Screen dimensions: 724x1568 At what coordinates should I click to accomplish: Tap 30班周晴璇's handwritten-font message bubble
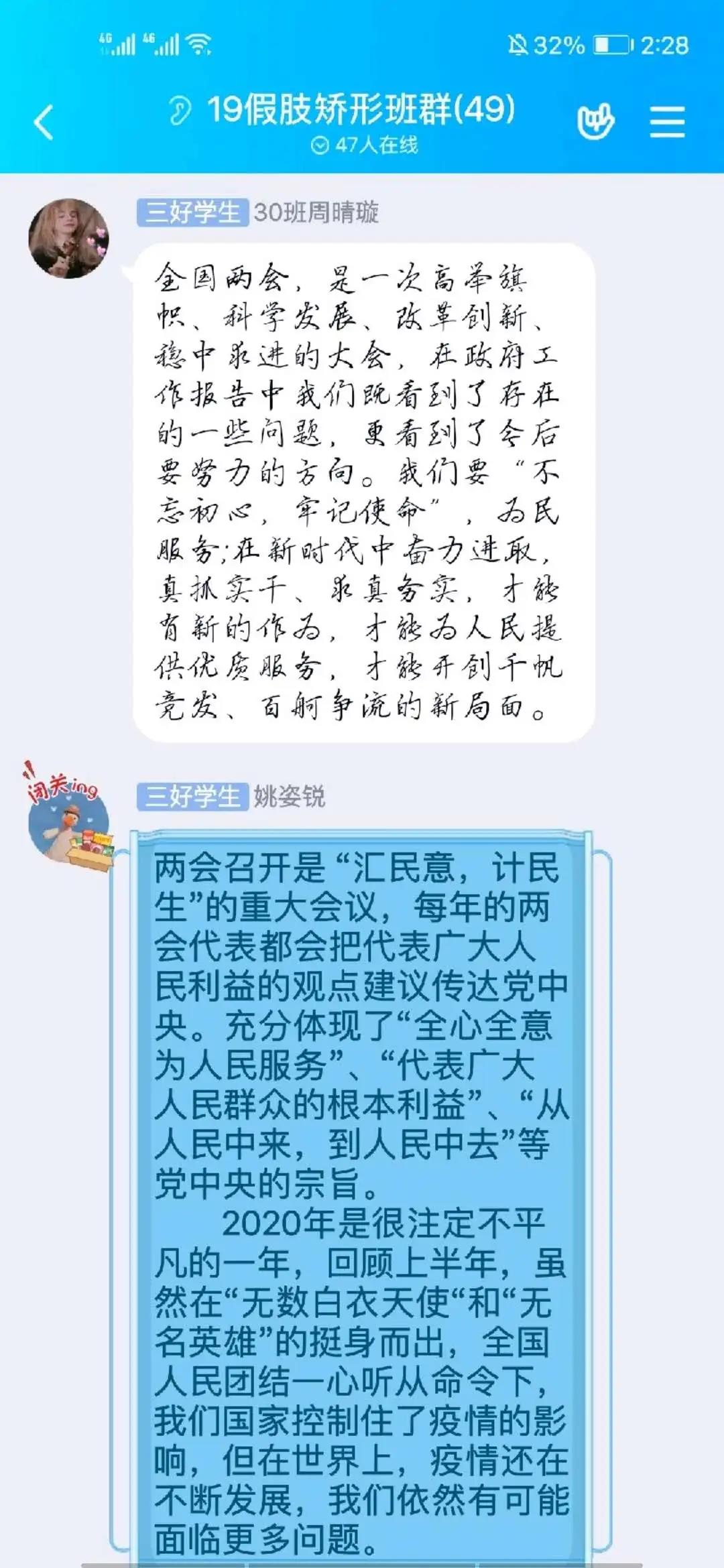(x=363, y=493)
